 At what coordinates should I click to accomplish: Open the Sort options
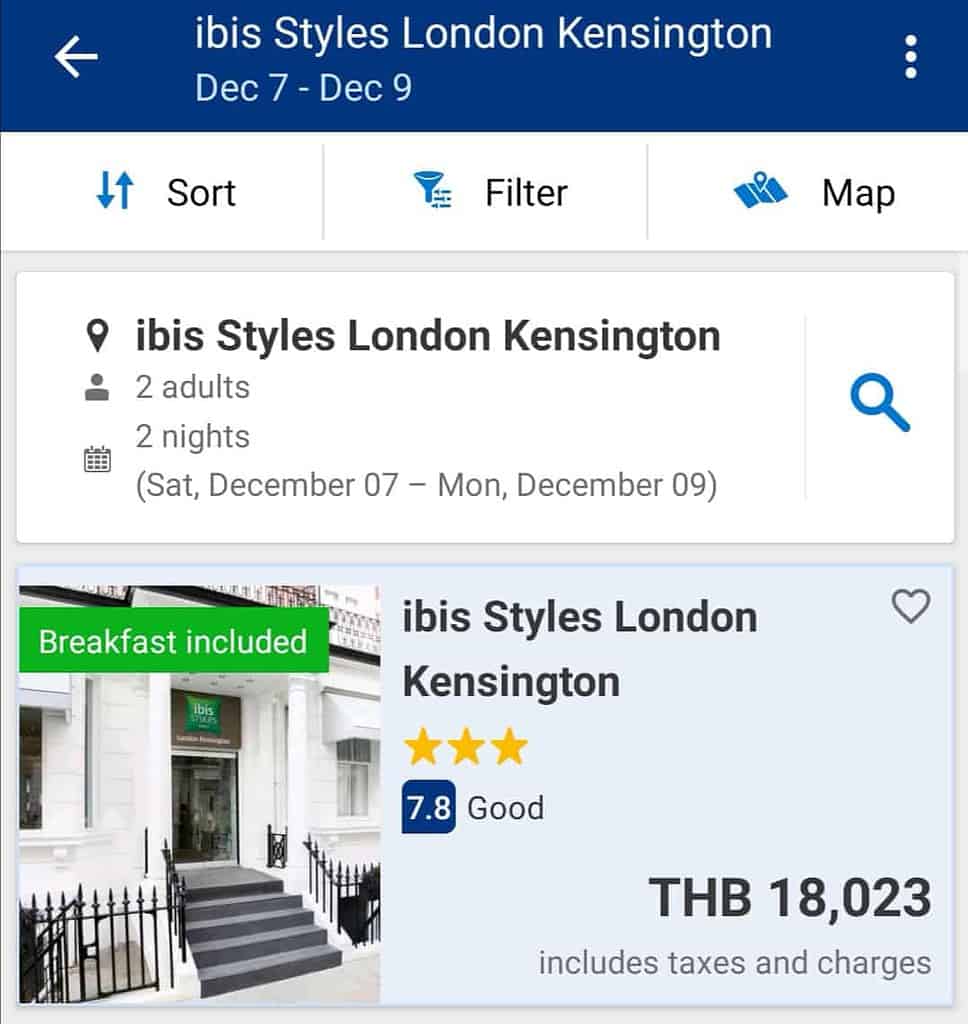(x=165, y=192)
